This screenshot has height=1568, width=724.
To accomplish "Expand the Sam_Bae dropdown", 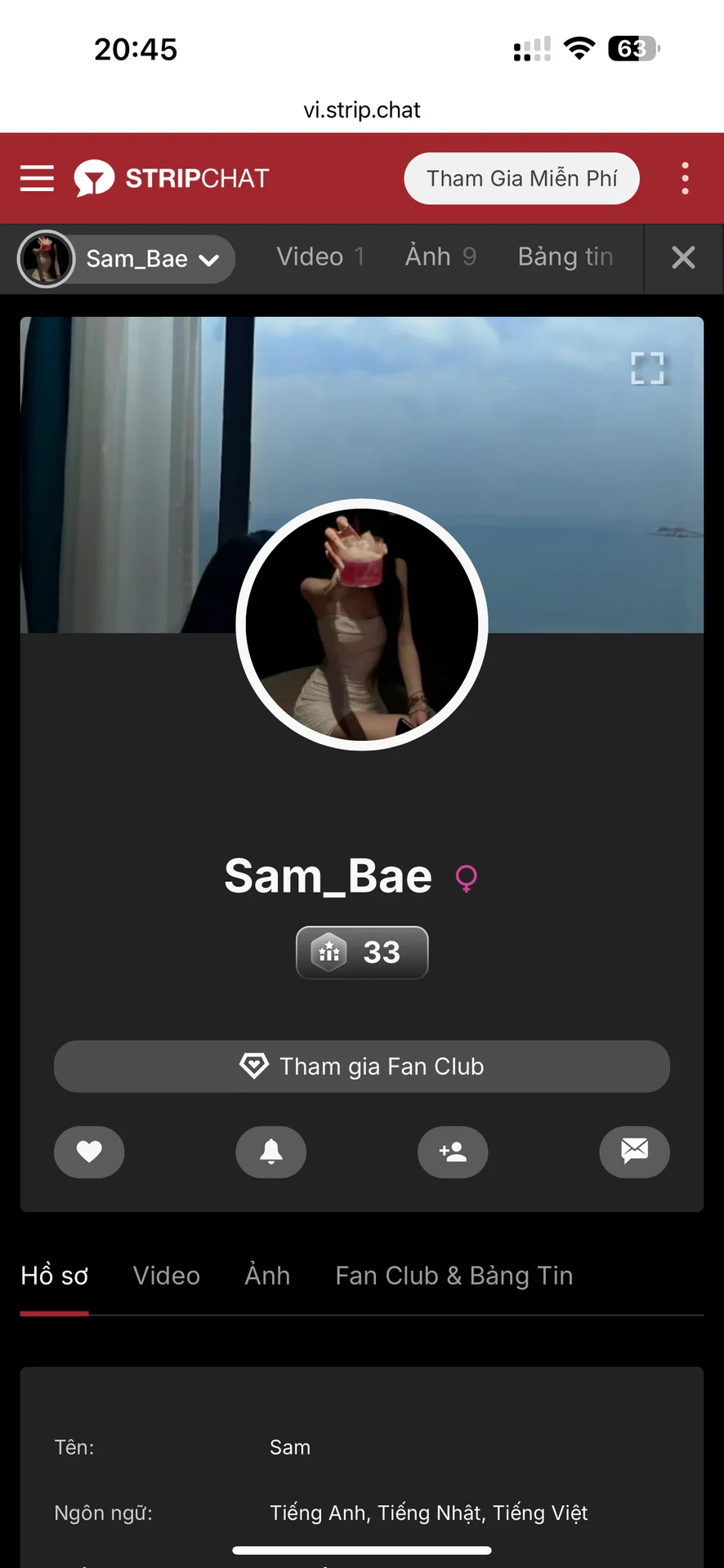I will (127, 259).
